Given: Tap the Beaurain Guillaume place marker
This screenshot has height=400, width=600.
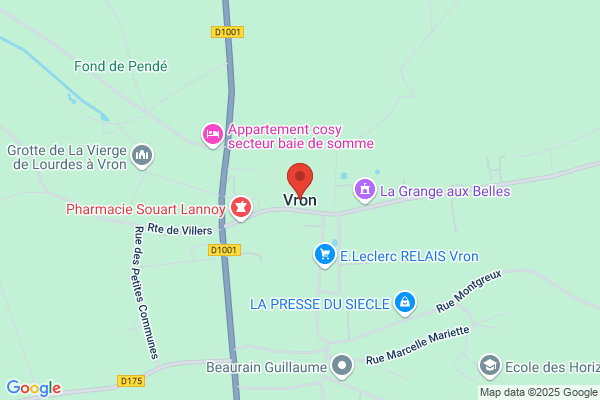Looking at the screenshot, I should point(342,366).
